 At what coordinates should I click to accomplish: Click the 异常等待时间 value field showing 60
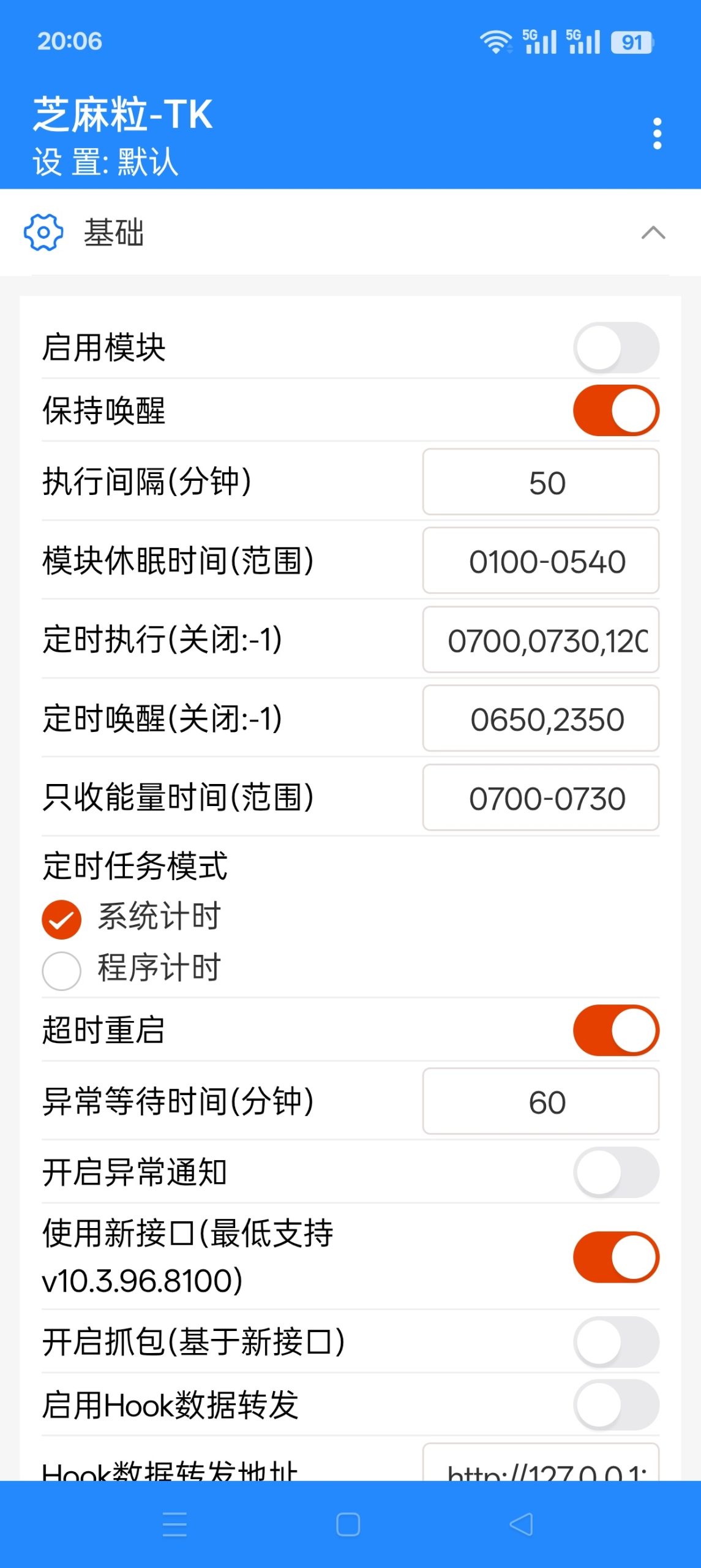coord(541,1101)
